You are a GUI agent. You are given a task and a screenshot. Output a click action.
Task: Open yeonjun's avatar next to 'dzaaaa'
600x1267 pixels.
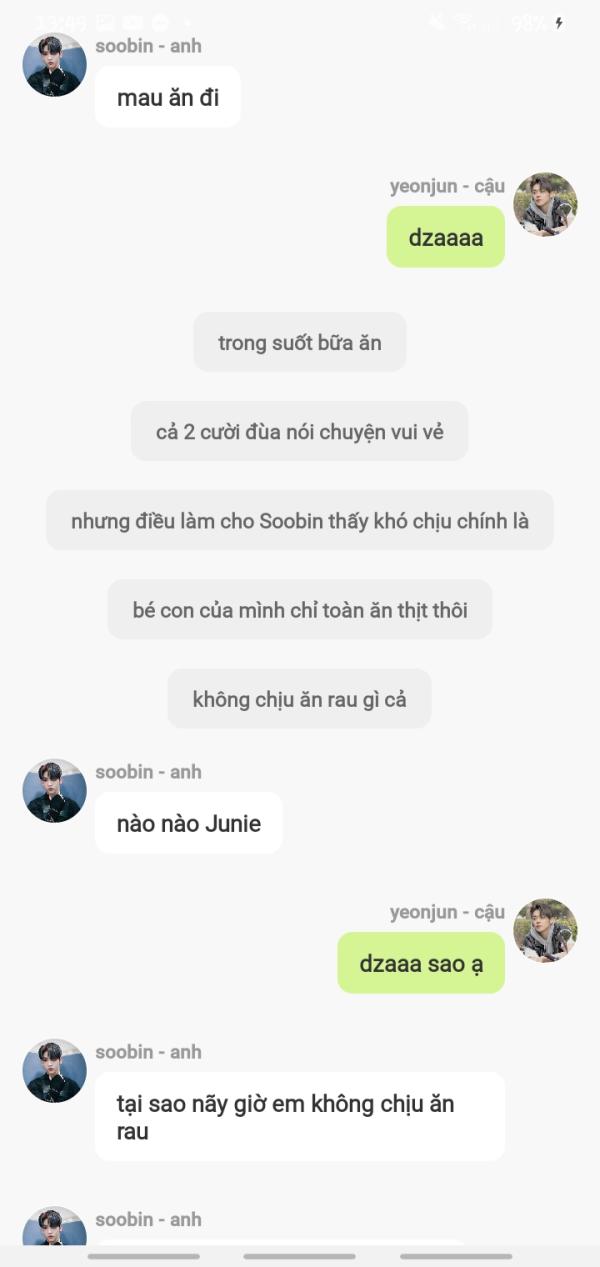(545, 205)
